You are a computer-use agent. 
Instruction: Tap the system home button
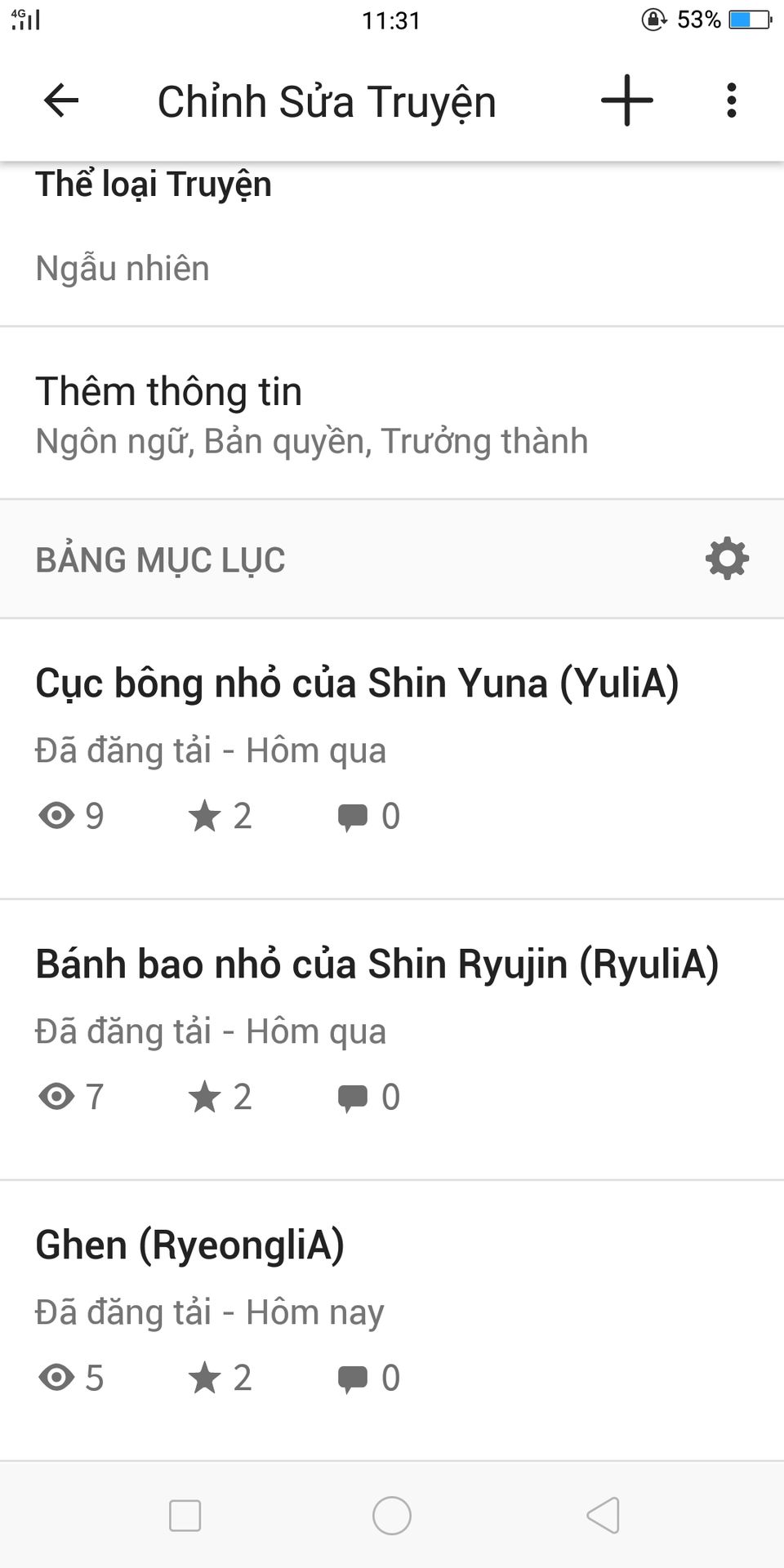click(392, 1516)
